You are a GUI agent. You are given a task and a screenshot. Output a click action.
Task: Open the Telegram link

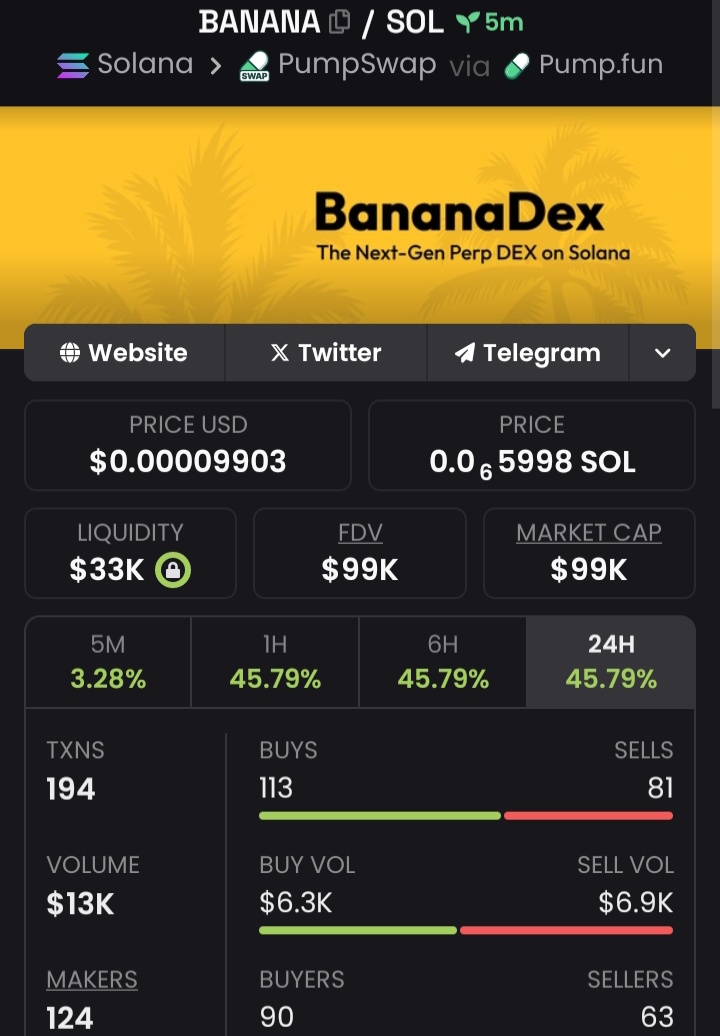pos(528,353)
